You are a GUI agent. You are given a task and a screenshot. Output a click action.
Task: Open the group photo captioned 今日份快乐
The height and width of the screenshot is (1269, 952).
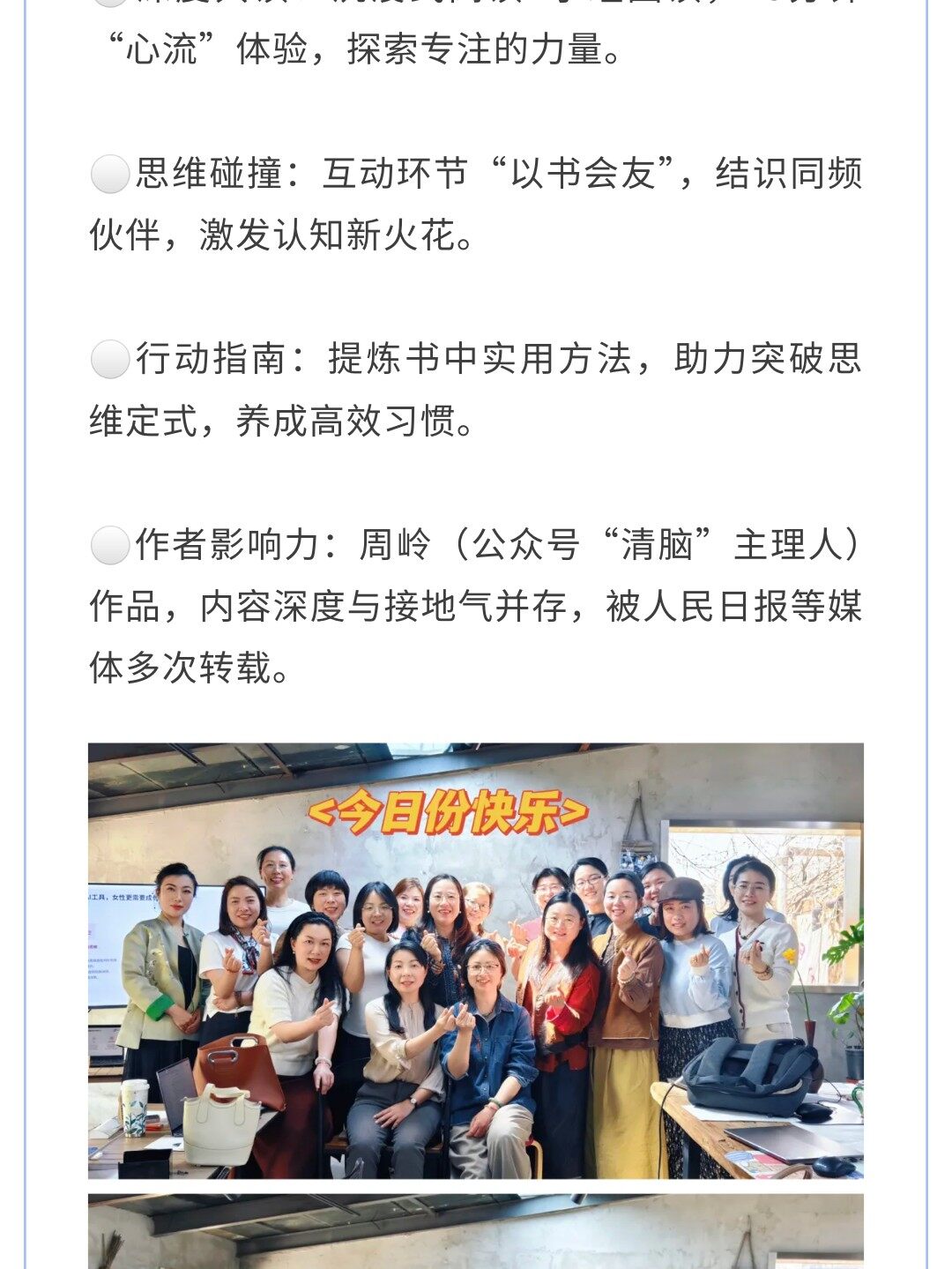pyautogui.click(x=476, y=960)
